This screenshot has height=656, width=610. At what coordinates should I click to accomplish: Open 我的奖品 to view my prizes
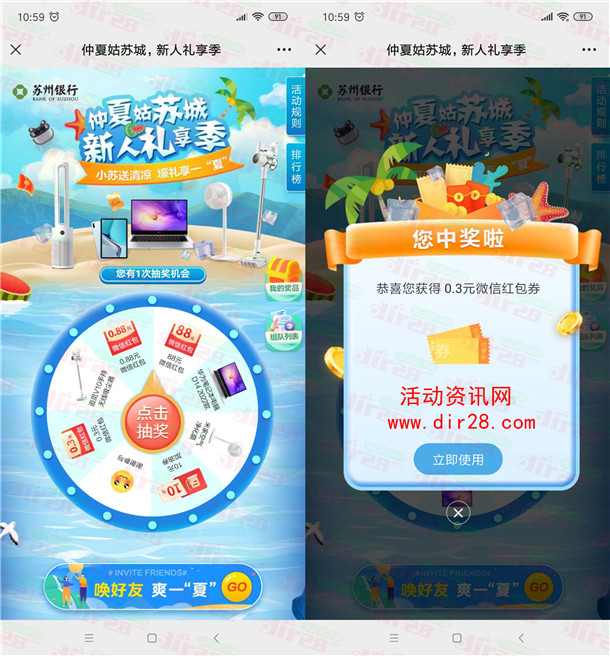click(284, 277)
